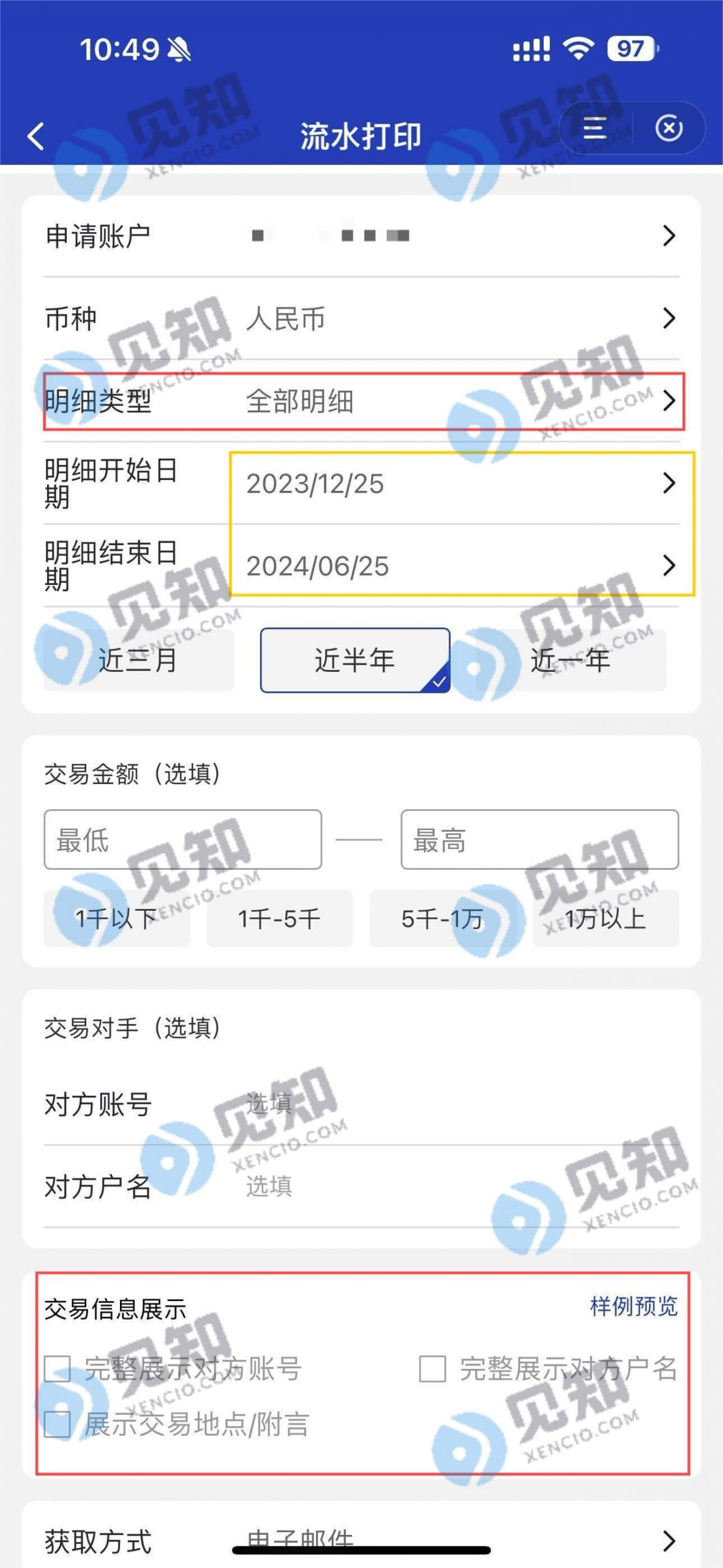Screen dimensions: 723x1568
Task: Check 完整展示对方账号 option
Action: point(58,1369)
